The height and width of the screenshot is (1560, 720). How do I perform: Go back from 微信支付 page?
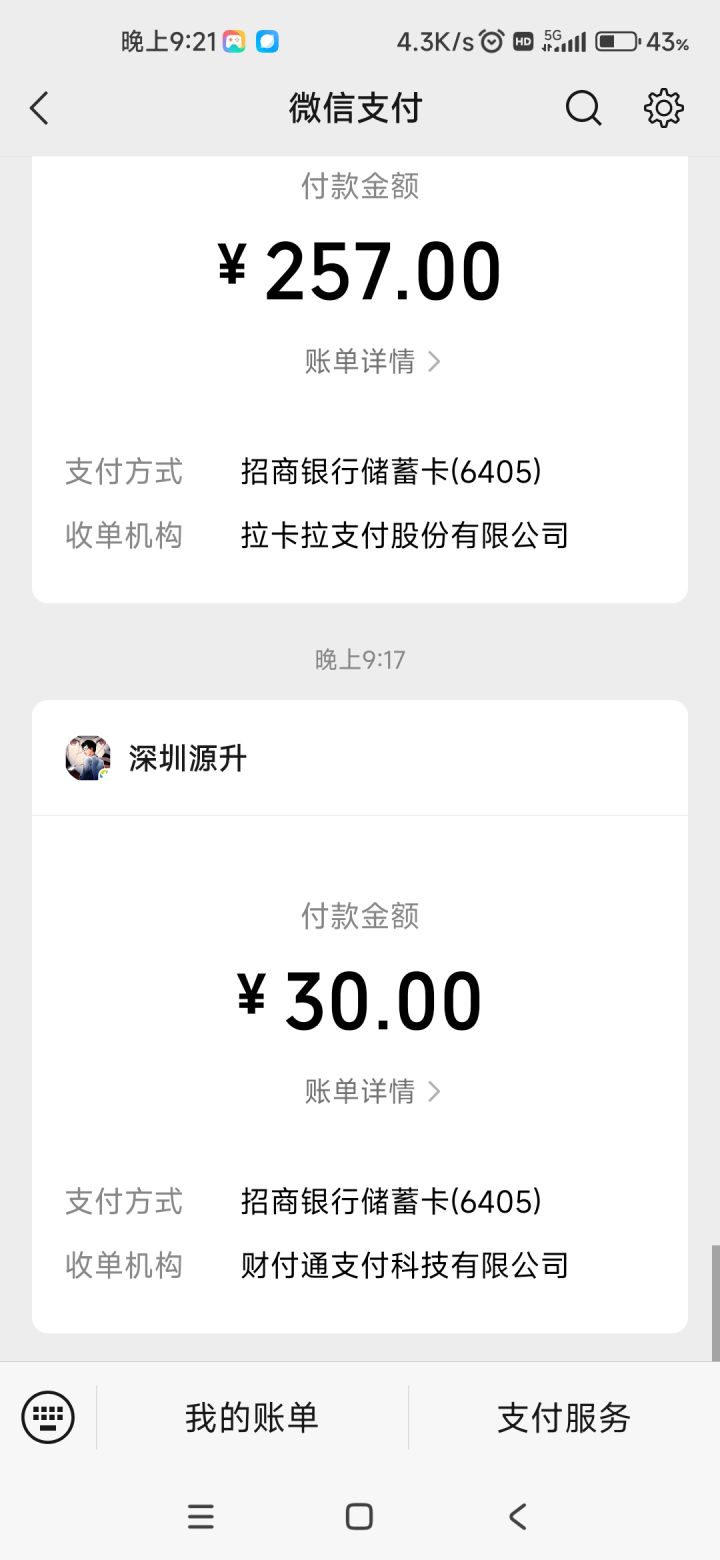(x=40, y=108)
